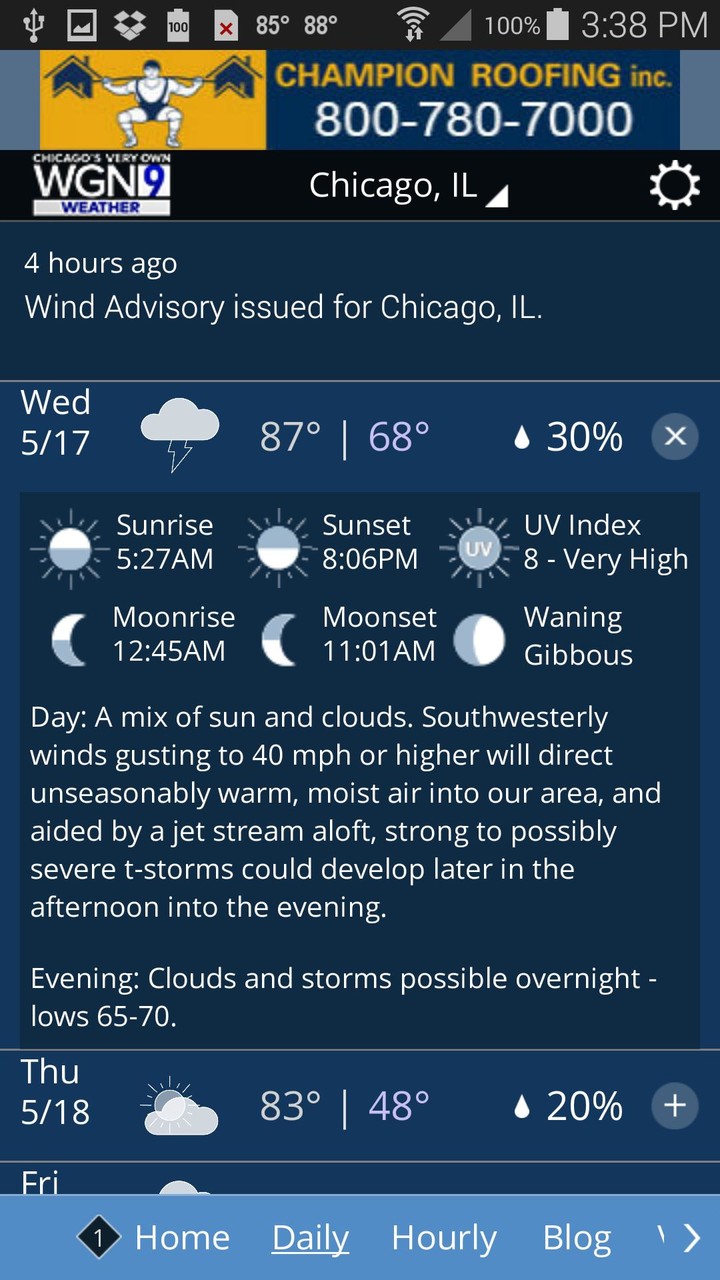Collapse Wednesday's detailed forecast with the X
Screen dimensions: 720x1280
pos(675,437)
